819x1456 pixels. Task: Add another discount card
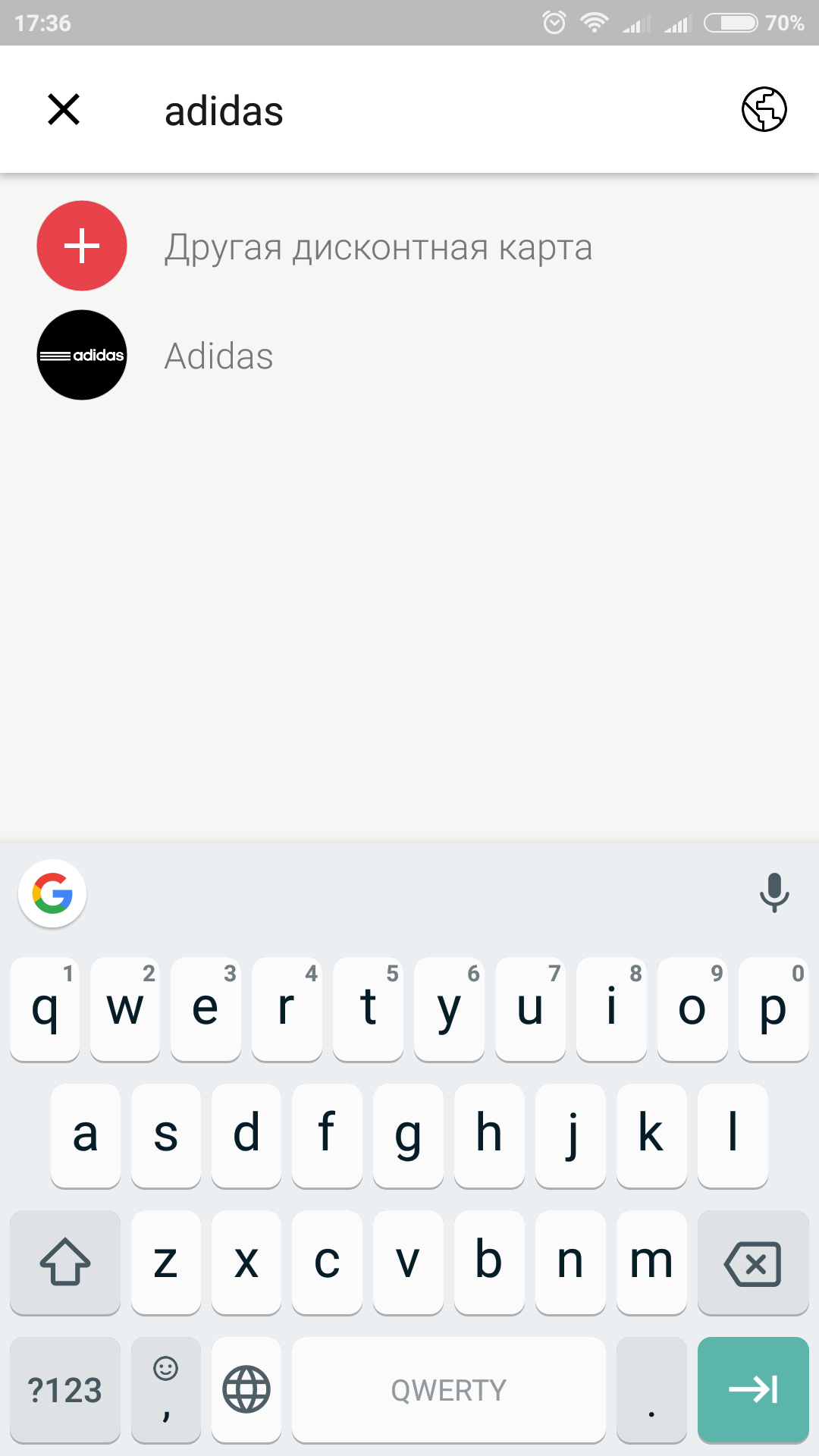409,246
